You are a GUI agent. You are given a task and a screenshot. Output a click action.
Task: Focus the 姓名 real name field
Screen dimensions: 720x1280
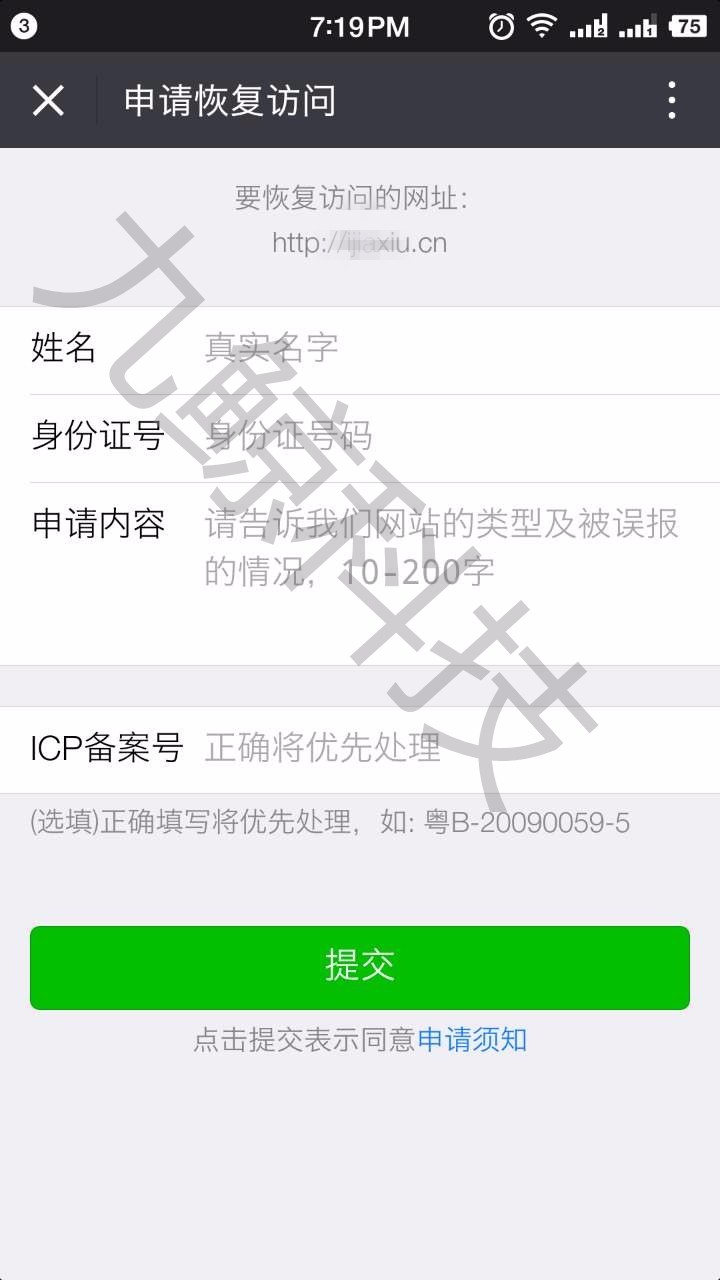(450, 348)
